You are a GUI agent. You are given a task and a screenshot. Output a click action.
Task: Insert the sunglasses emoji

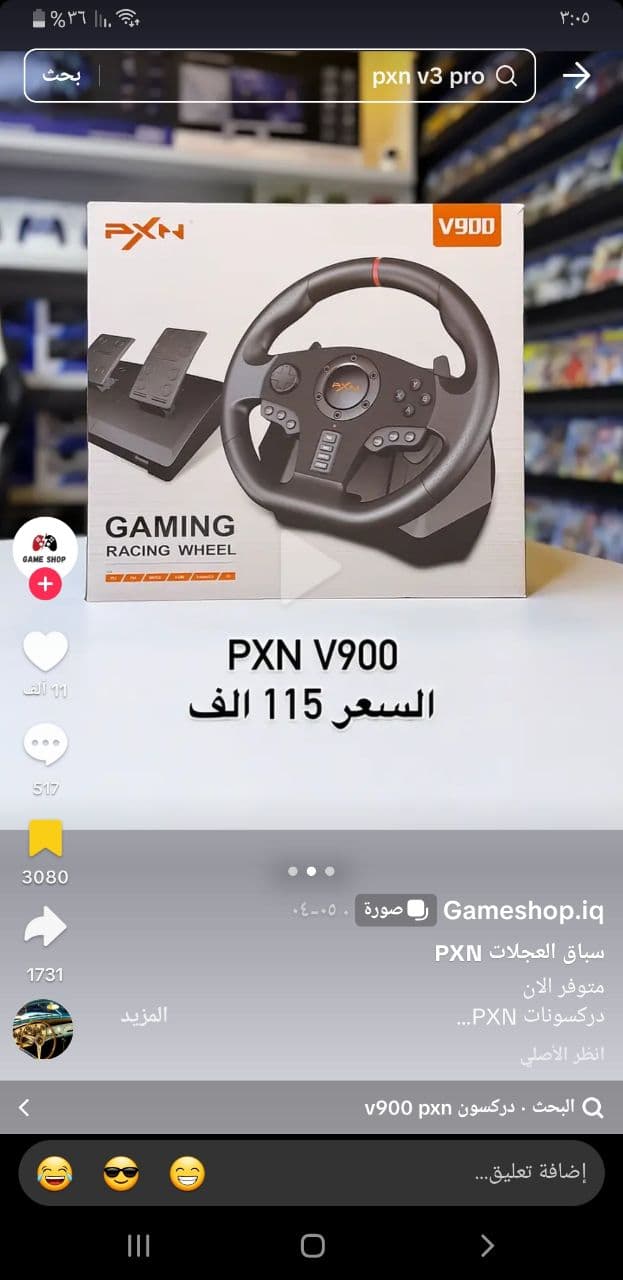pos(121,1173)
